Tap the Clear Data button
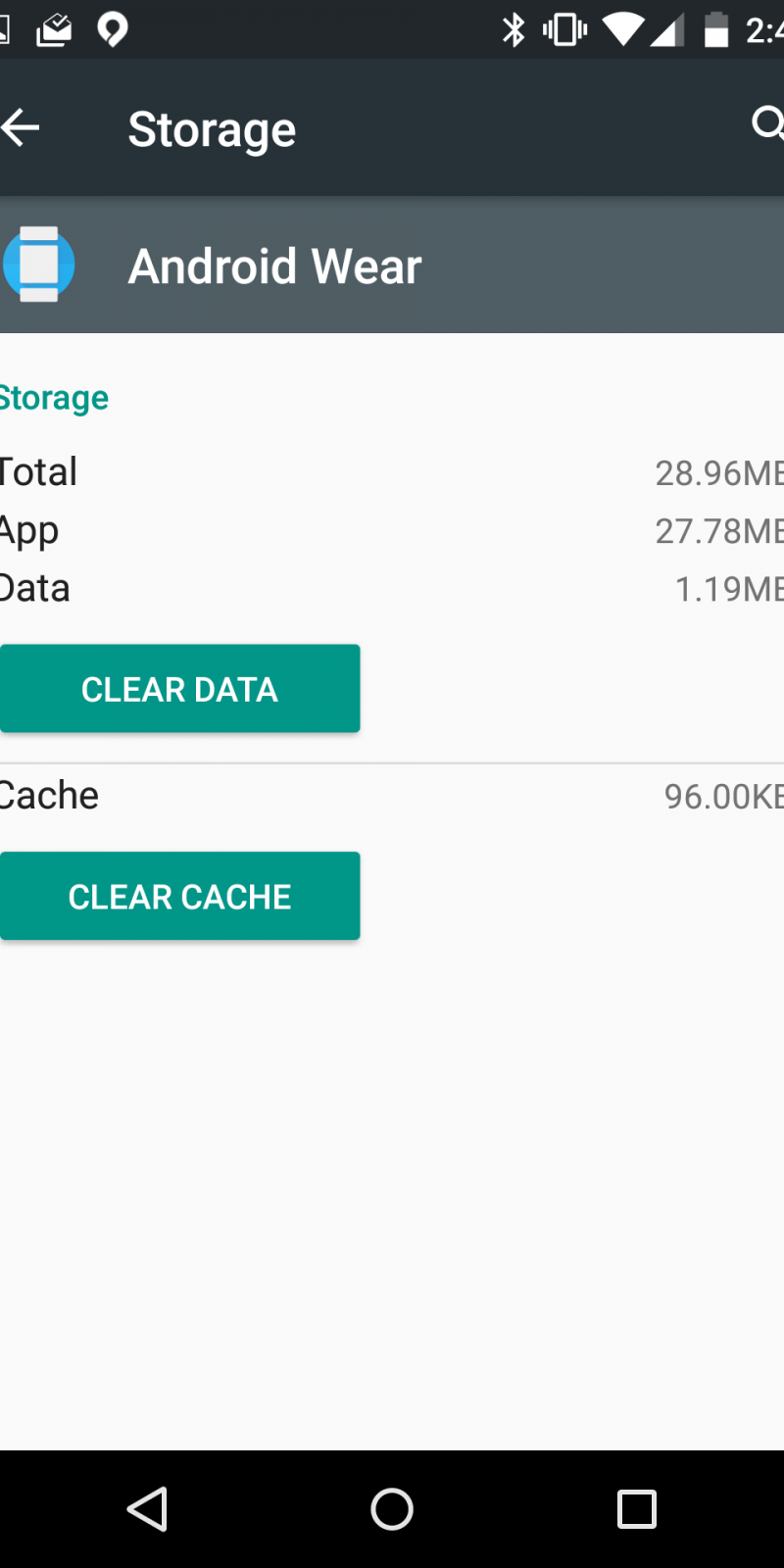Viewport: 784px width, 1568px height. [x=180, y=689]
